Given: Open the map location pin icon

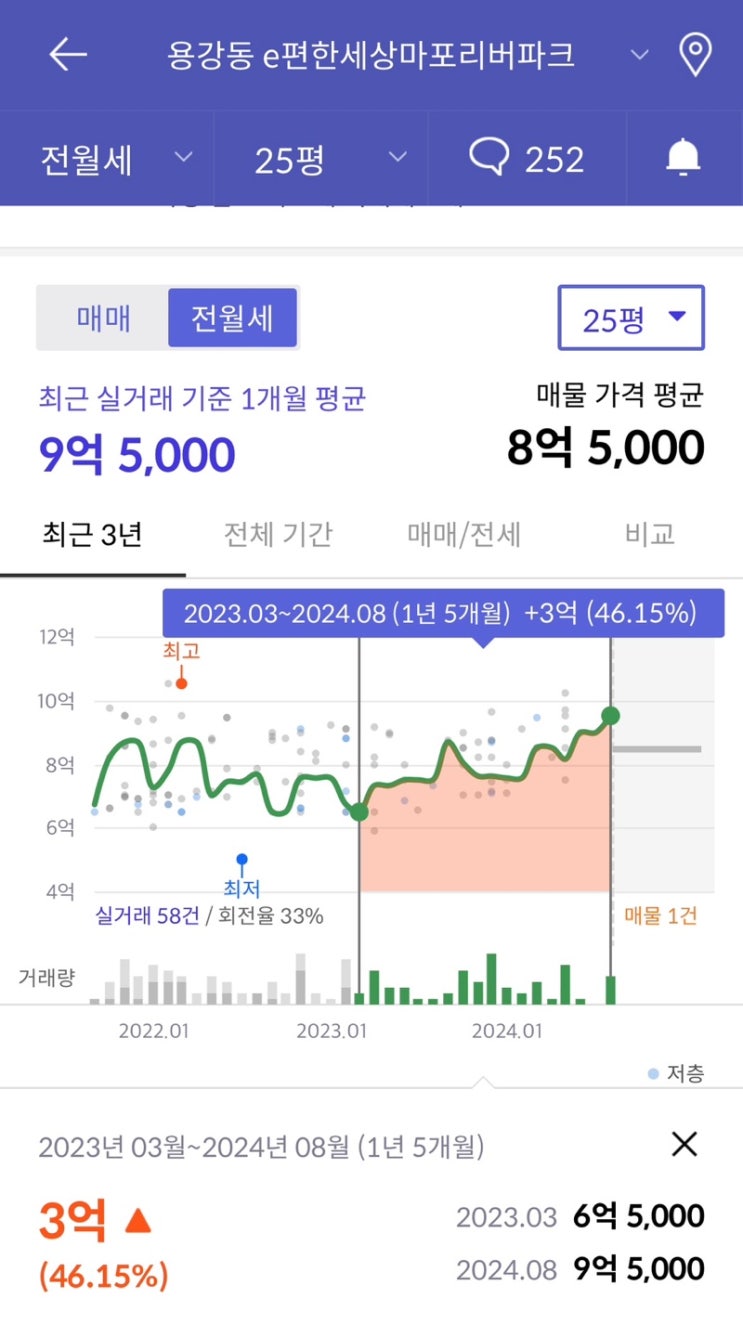Looking at the screenshot, I should 696,55.
